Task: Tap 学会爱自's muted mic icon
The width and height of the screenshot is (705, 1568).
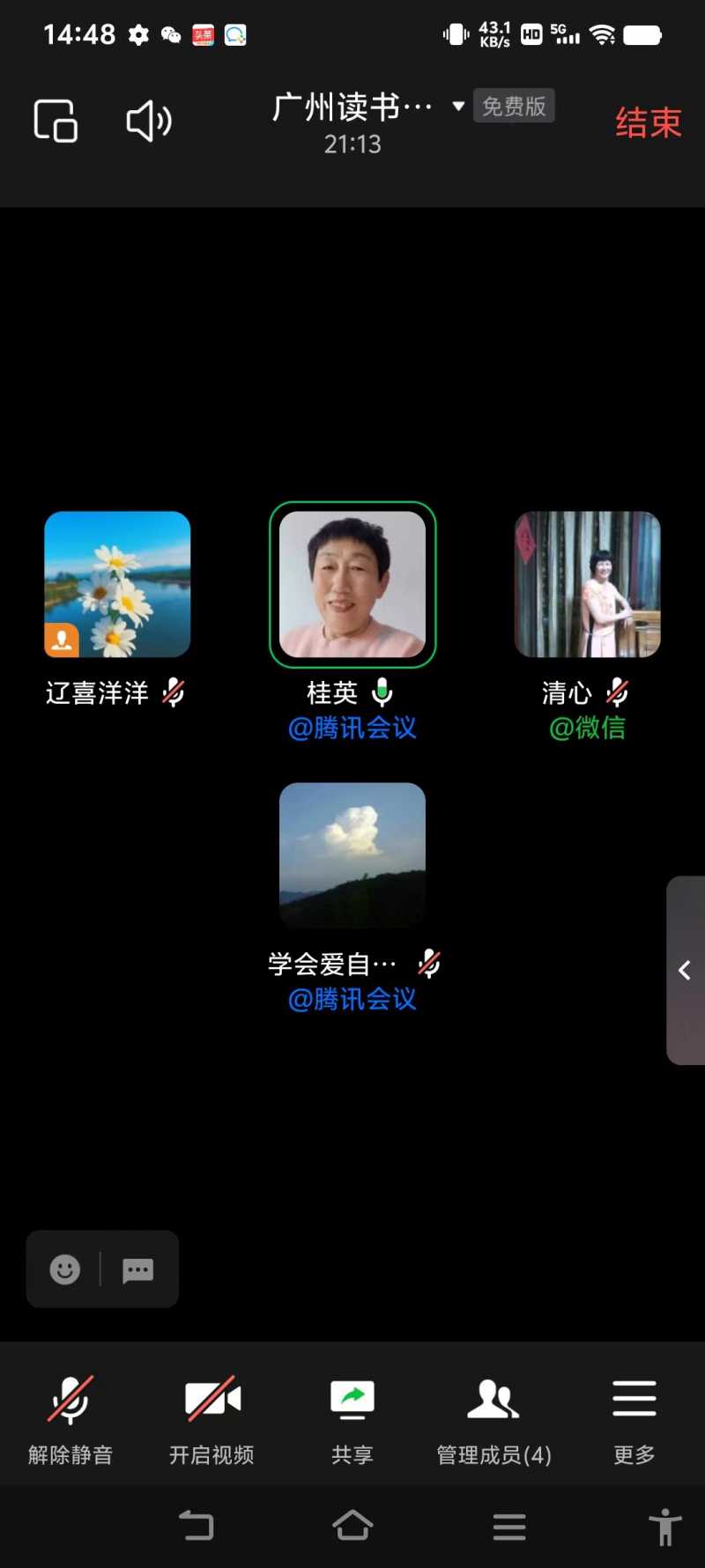Action: [x=428, y=963]
